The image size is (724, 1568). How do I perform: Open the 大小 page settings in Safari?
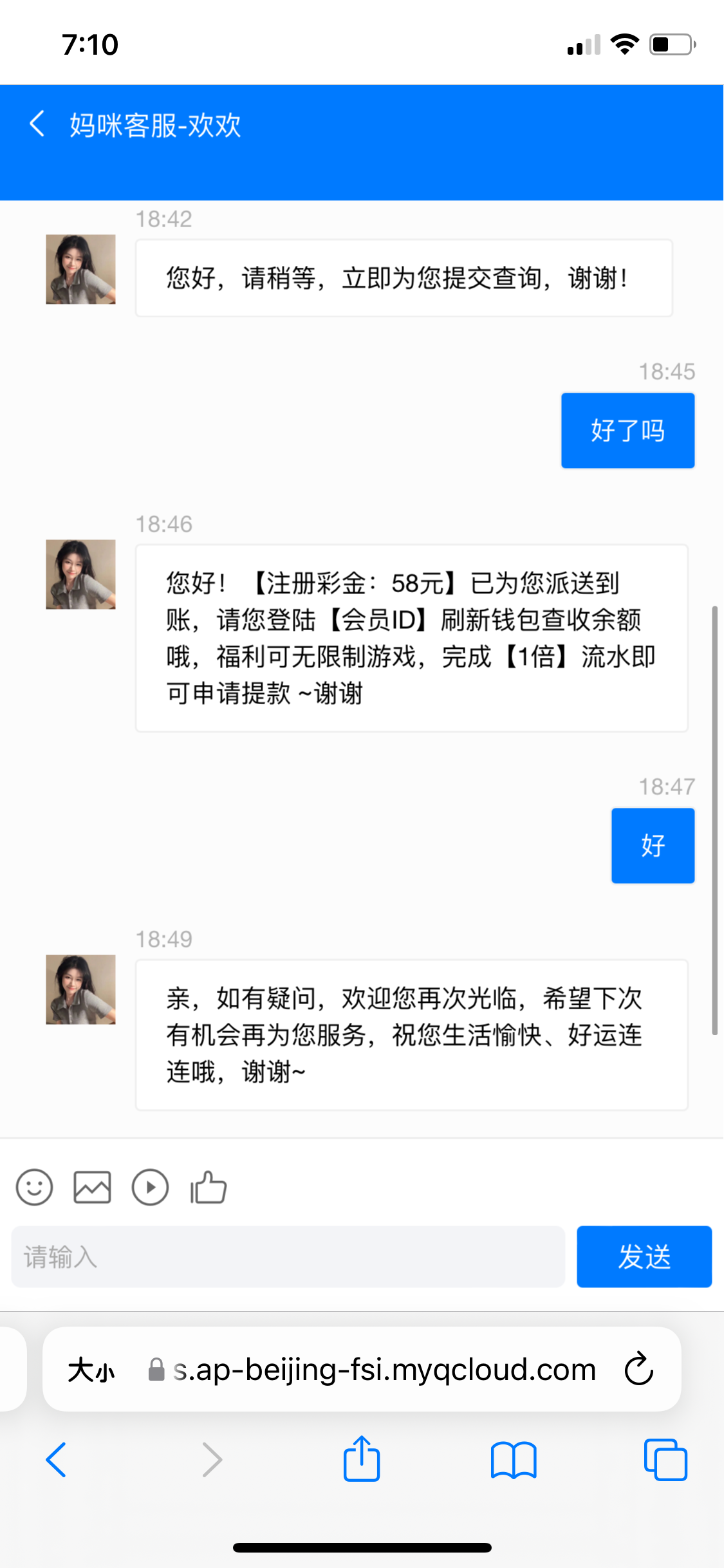click(x=91, y=1370)
